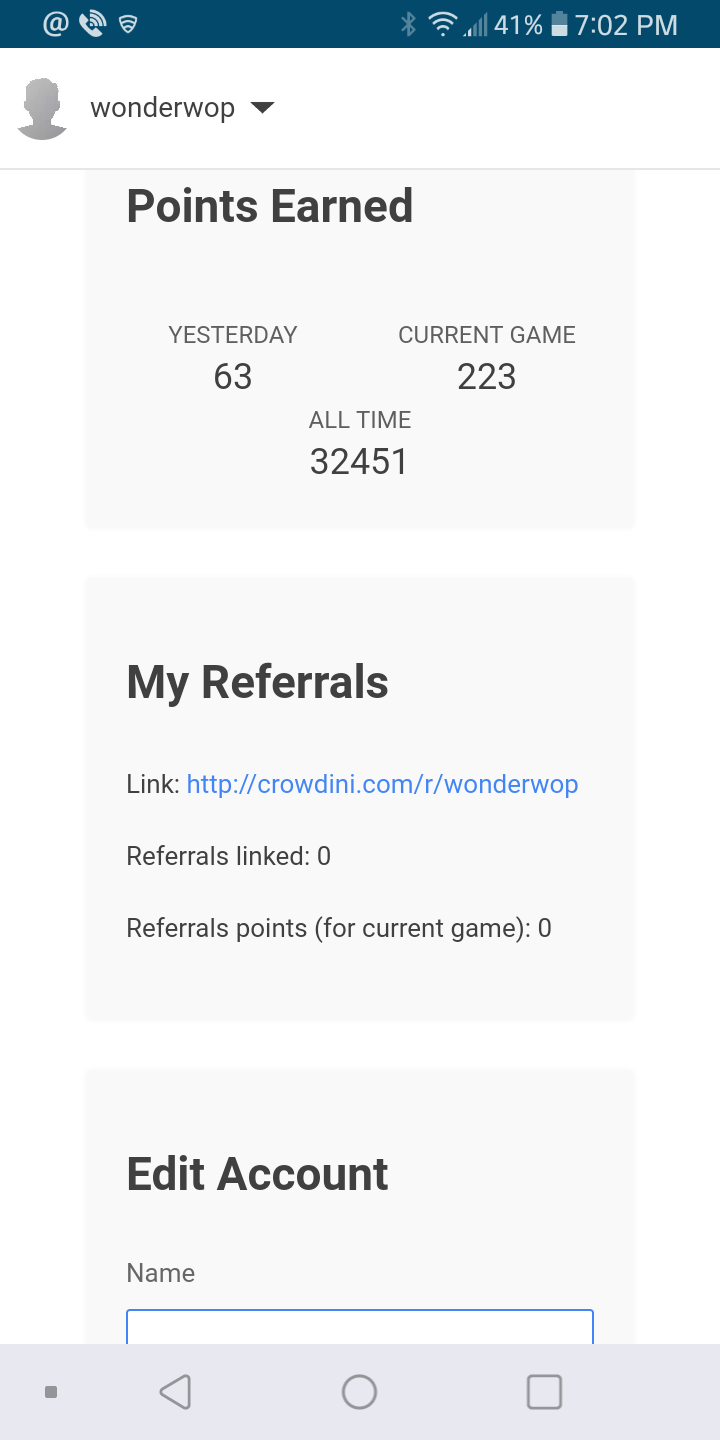720x1440 pixels.
Task: Go back using the system back button
Action: pos(175,1391)
